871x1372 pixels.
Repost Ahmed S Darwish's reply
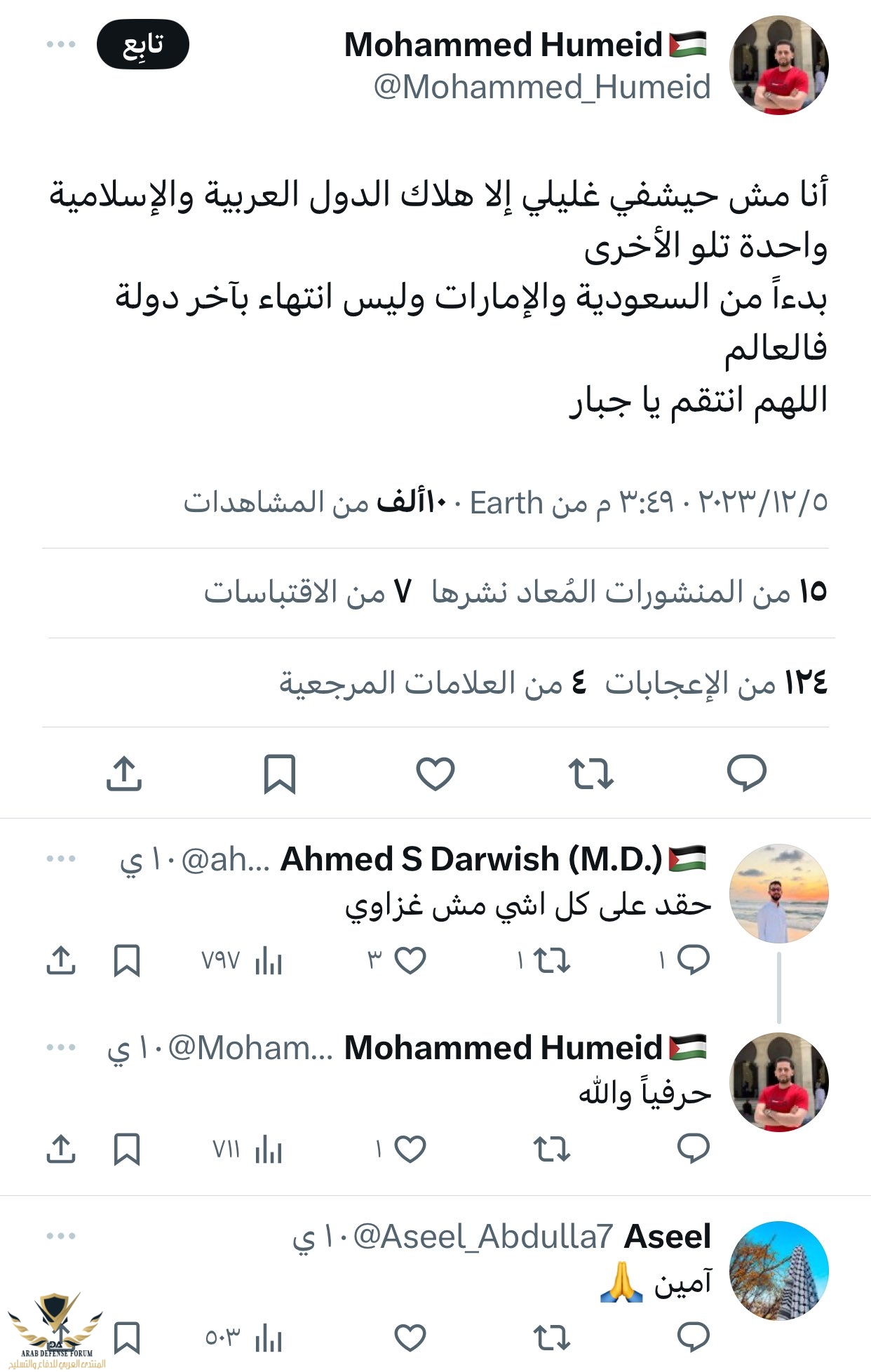(552, 960)
